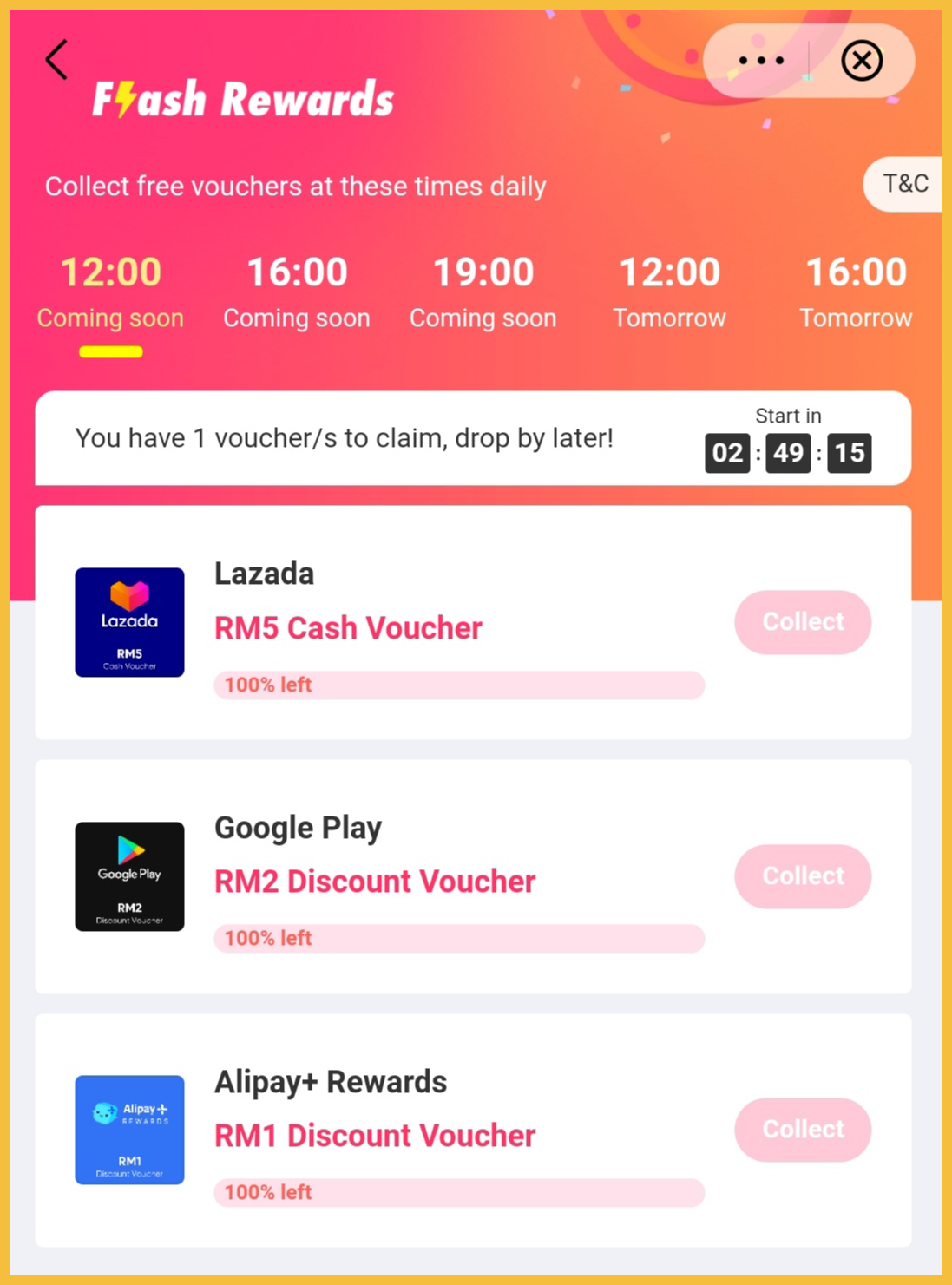This screenshot has width=952, height=1285.
Task: Open the Alipay+ Rewards voucher image
Action: tap(129, 1130)
